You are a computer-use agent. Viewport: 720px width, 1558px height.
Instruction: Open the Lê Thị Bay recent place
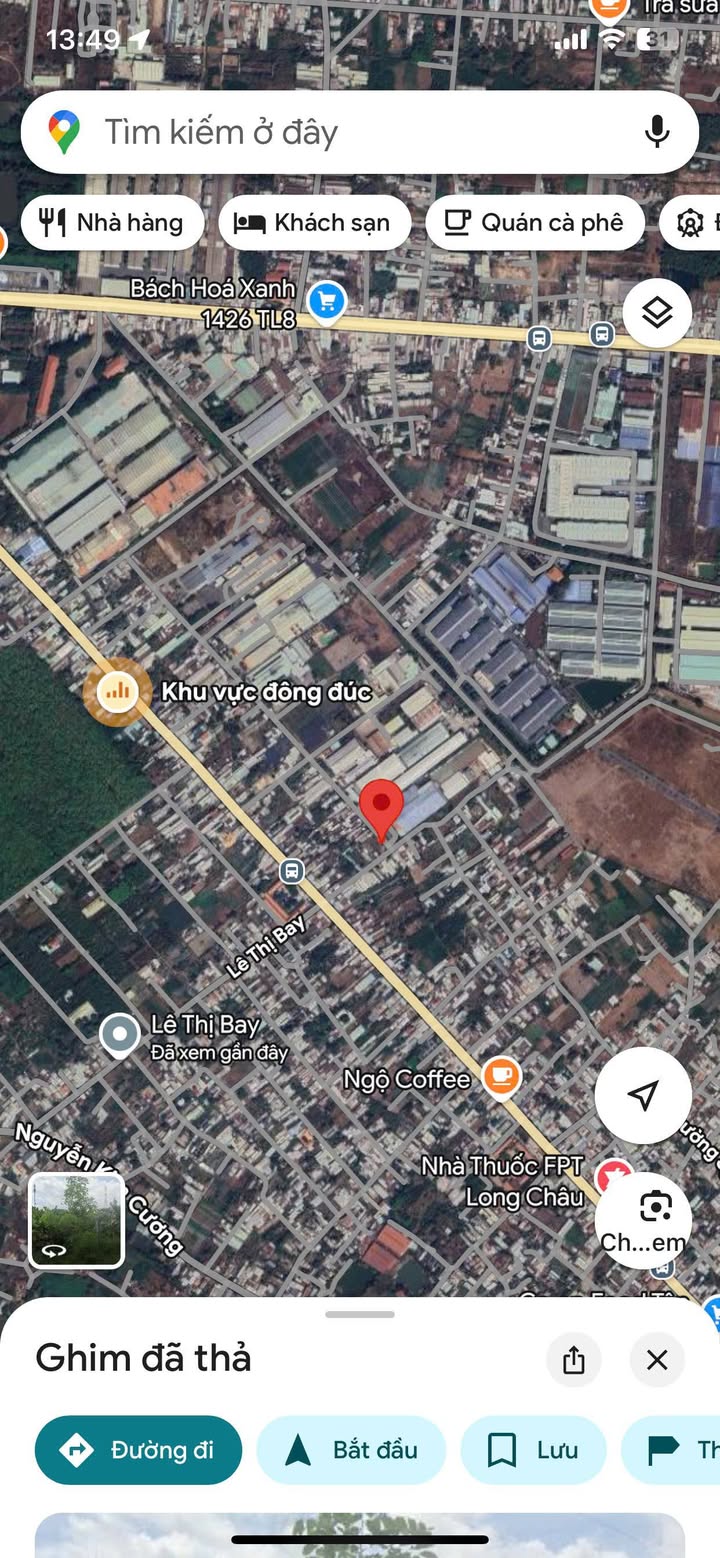[x=120, y=1035]
